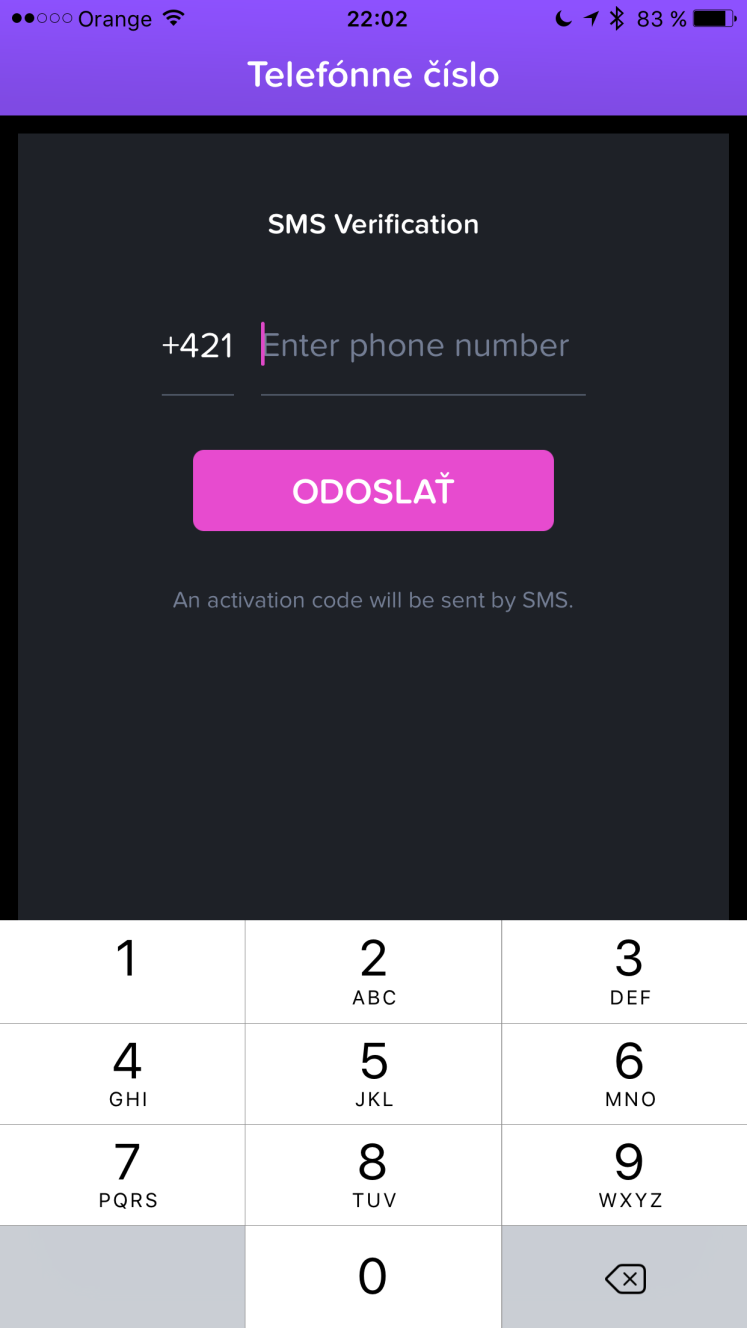The width and height of the screenshot is (747, 1328).
Task: Enter digit 5 on the keypad
Action: pyautogui.click(x=373, y=1074)
